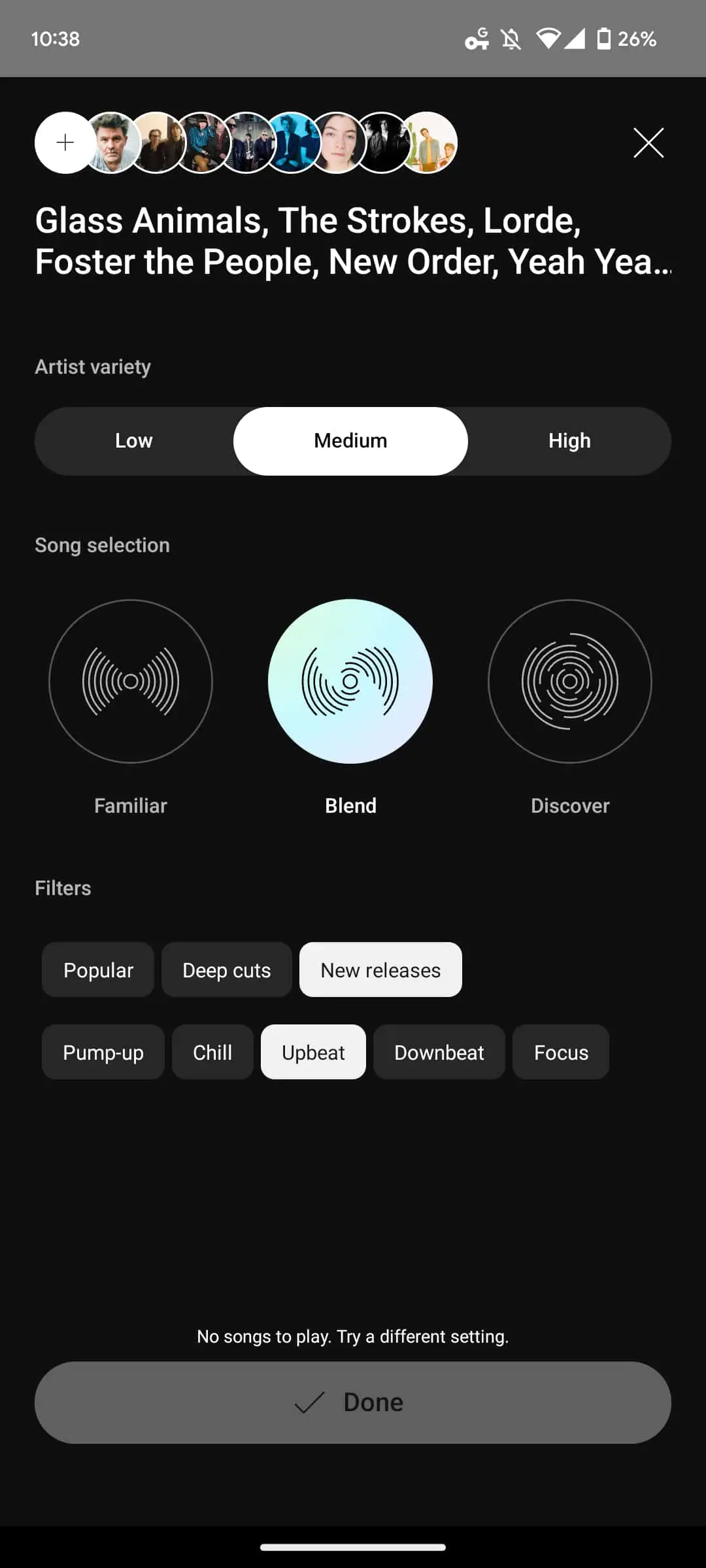Screen dimensions: 706x1568
Task: Pick Discover song selection
Action: click(x=569, y=681)
